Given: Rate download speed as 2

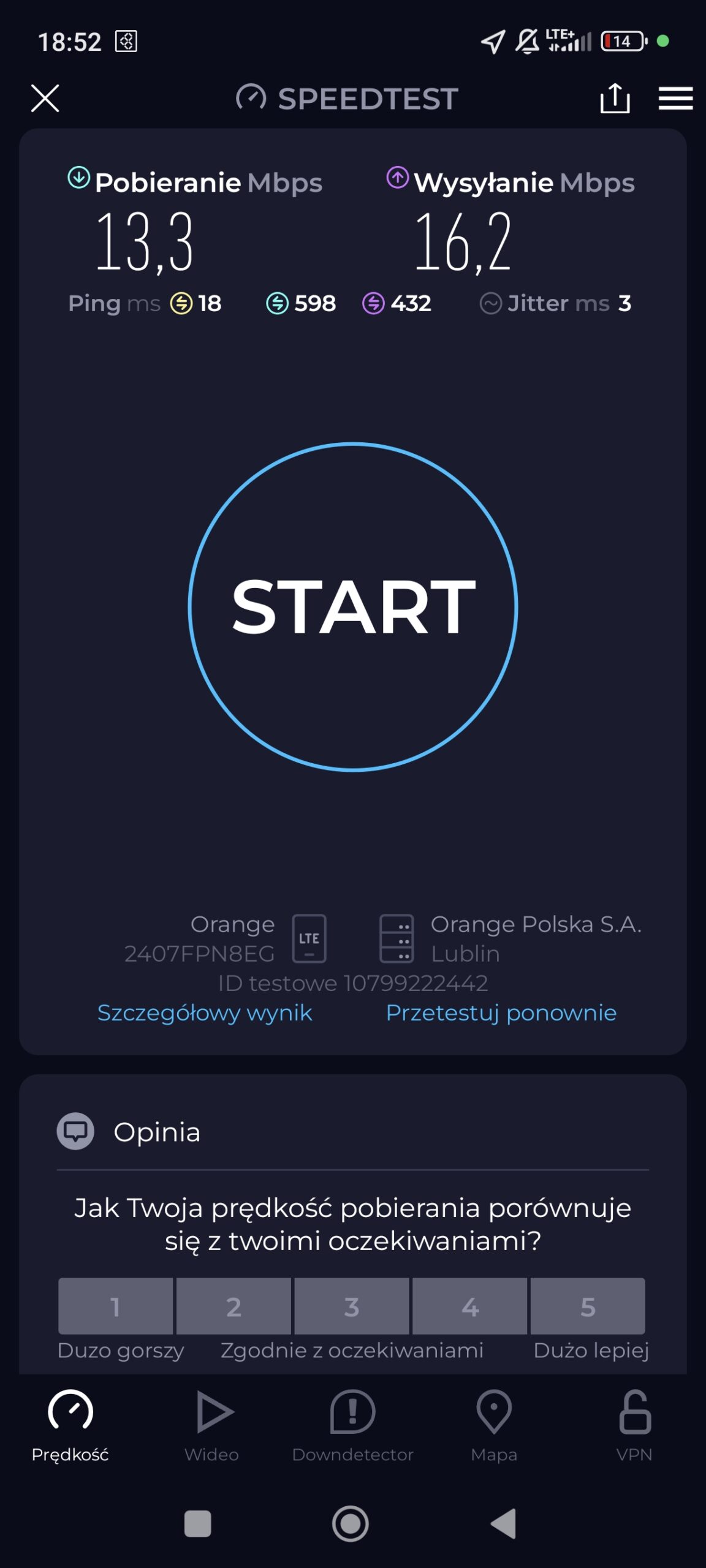Looking at the screenshot, I should tap(233, 1306).
